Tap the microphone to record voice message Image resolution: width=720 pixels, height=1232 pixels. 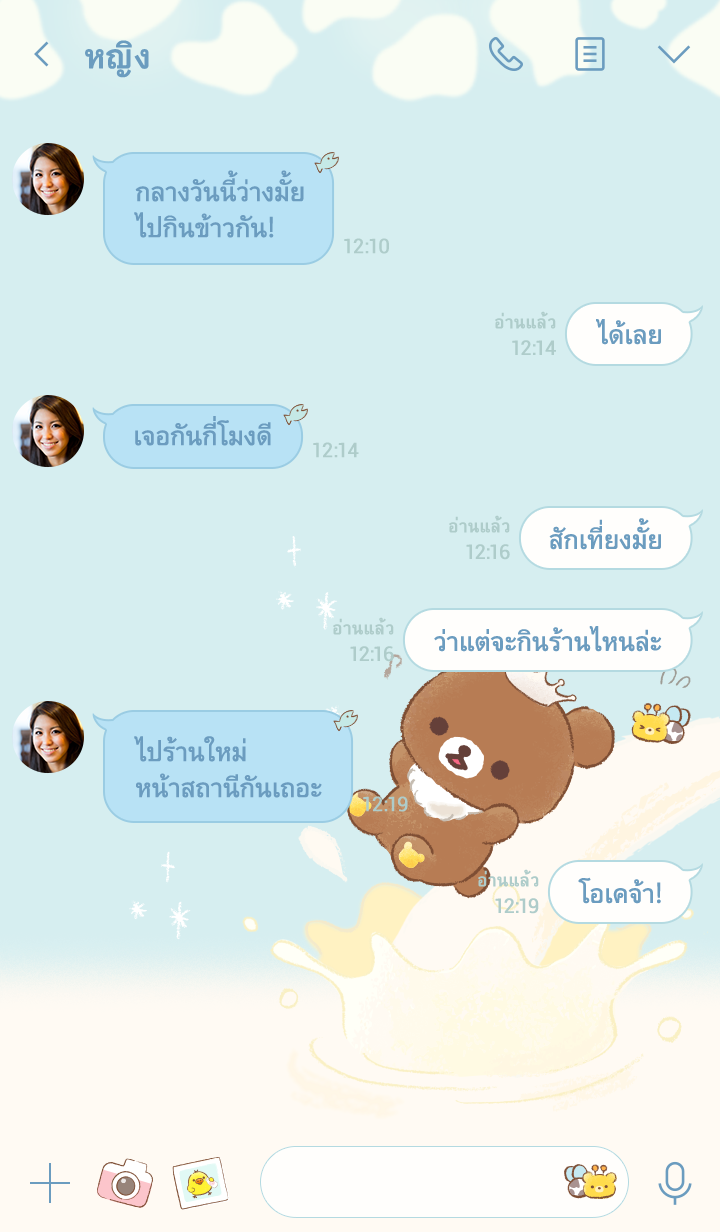pyautogui.click(x=675, y=1183)
